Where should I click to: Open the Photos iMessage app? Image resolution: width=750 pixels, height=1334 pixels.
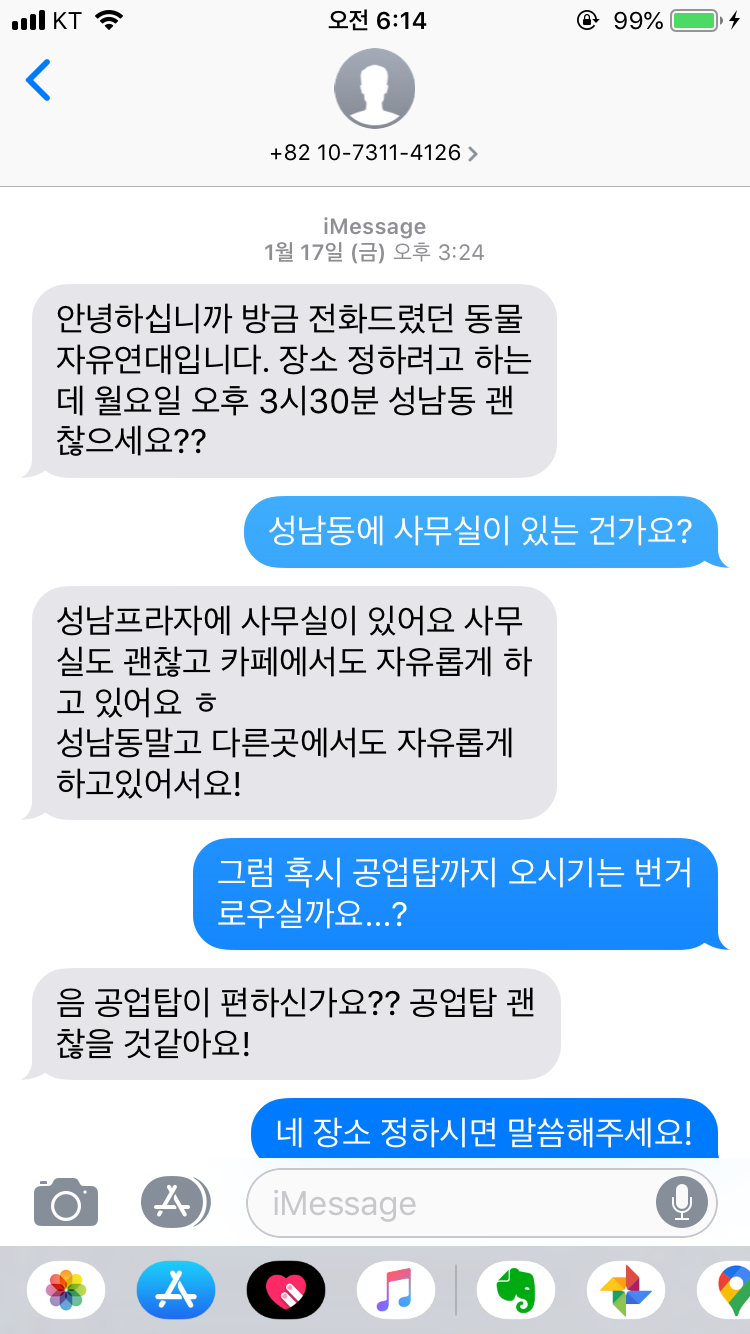point(66,1290)
